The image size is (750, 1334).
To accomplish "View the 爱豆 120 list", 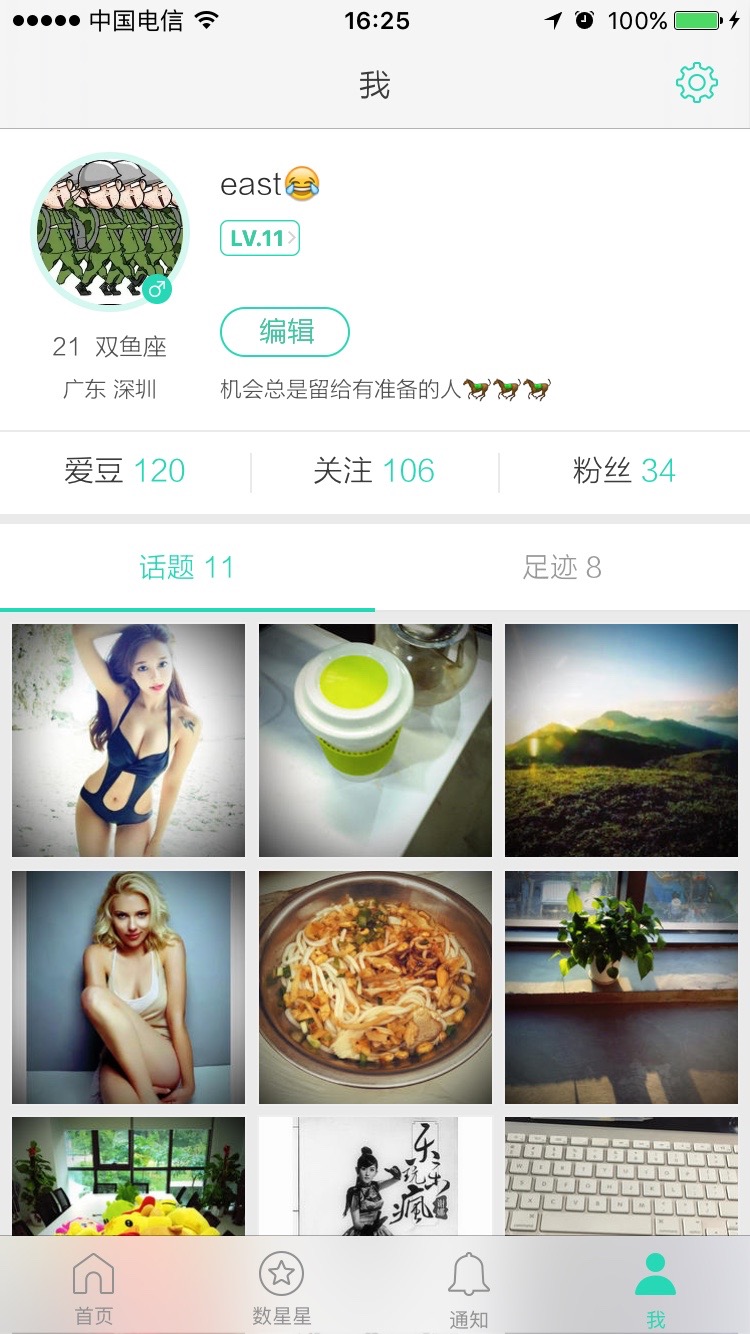I will click(125, 471).
